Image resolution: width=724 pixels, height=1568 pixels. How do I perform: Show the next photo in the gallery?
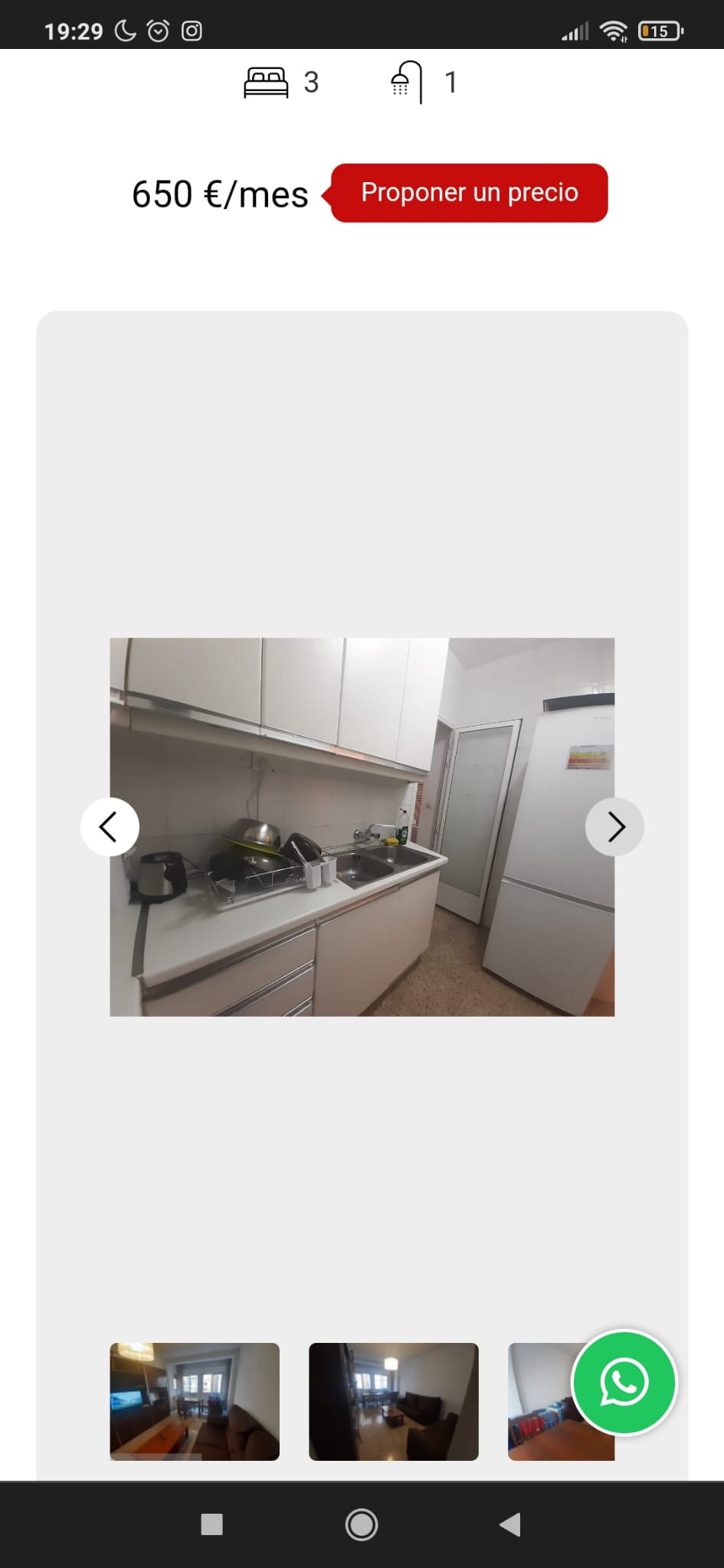[614, 827]
